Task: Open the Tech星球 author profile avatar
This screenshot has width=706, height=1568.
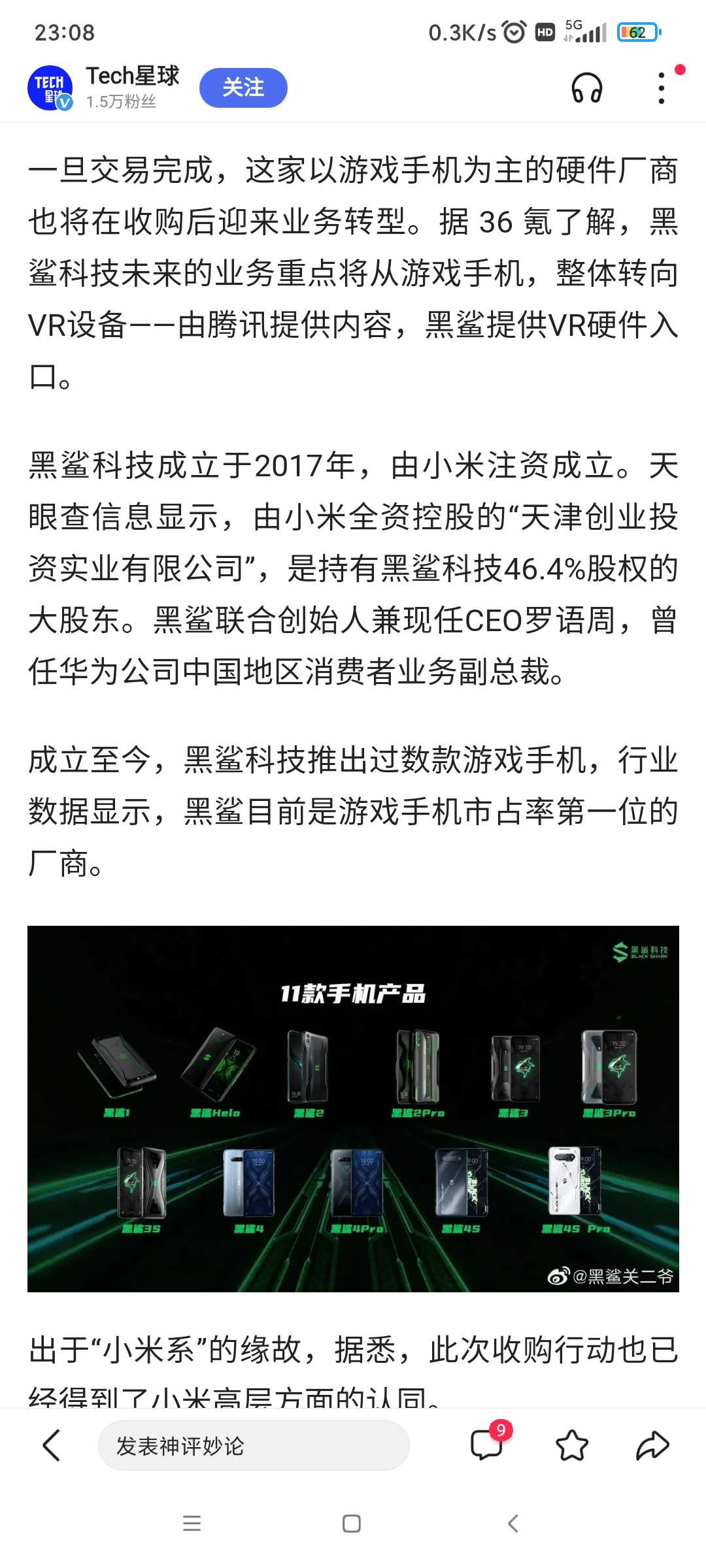Action: tap(50, 88)
